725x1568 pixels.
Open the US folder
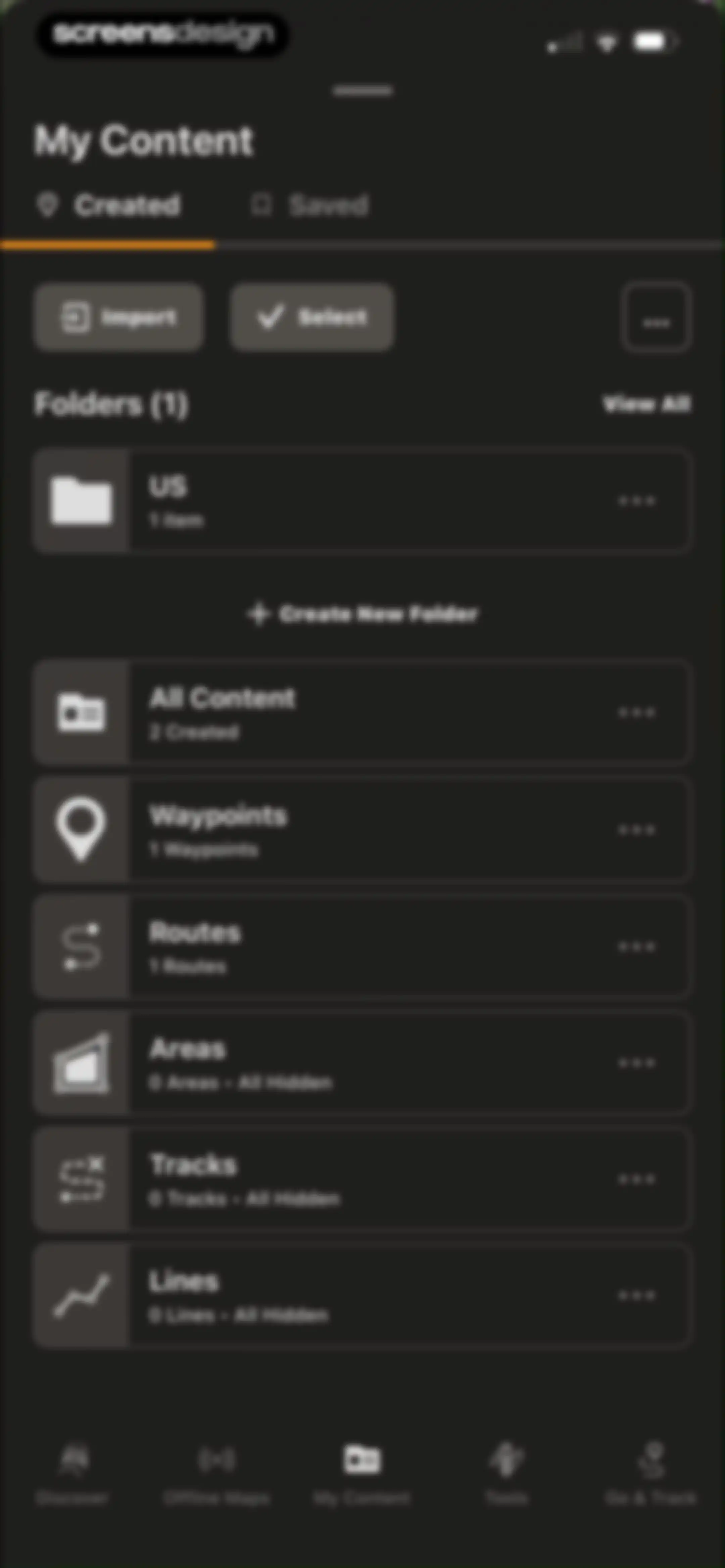[x=362, y=501]
